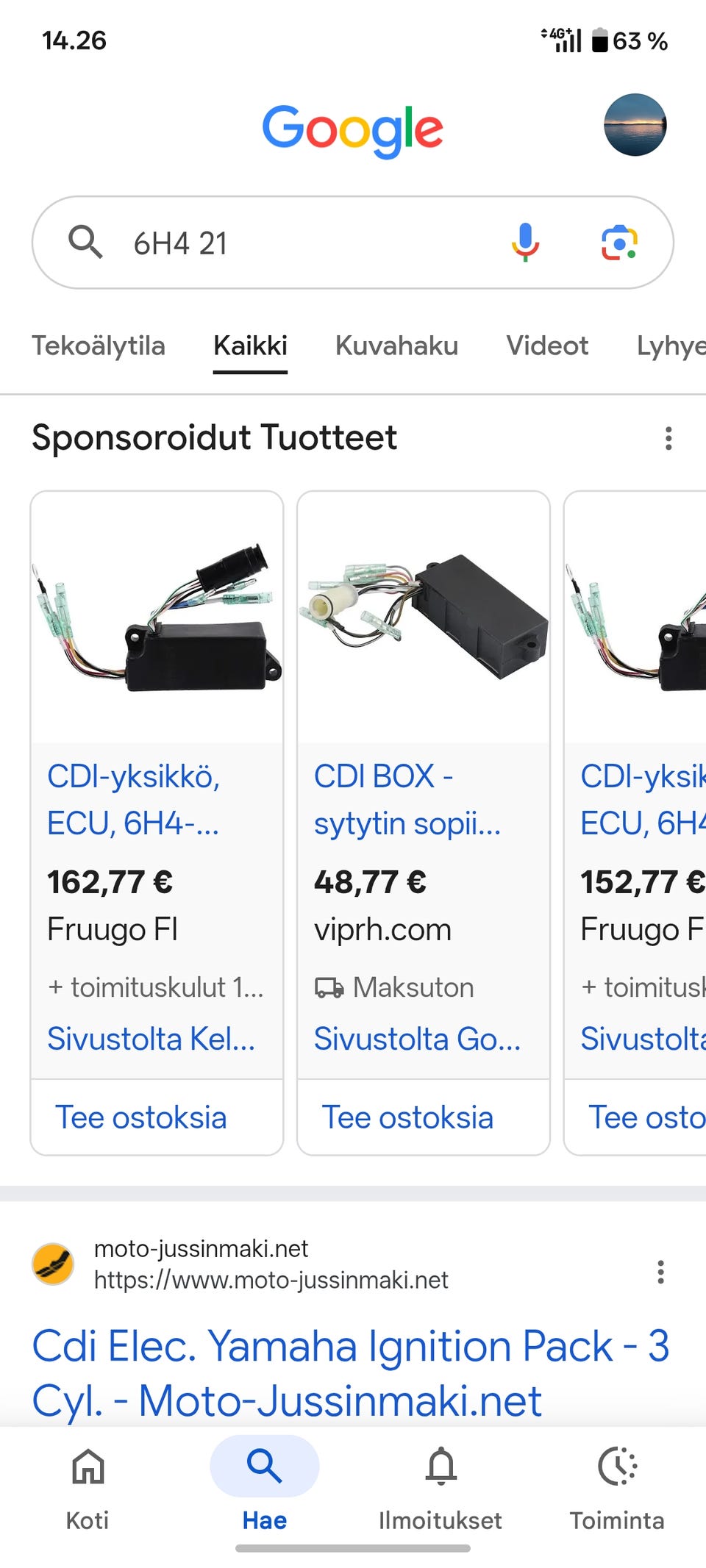Start voice search with the microphone
706x1568 pixels.
(x=525, y=243)
